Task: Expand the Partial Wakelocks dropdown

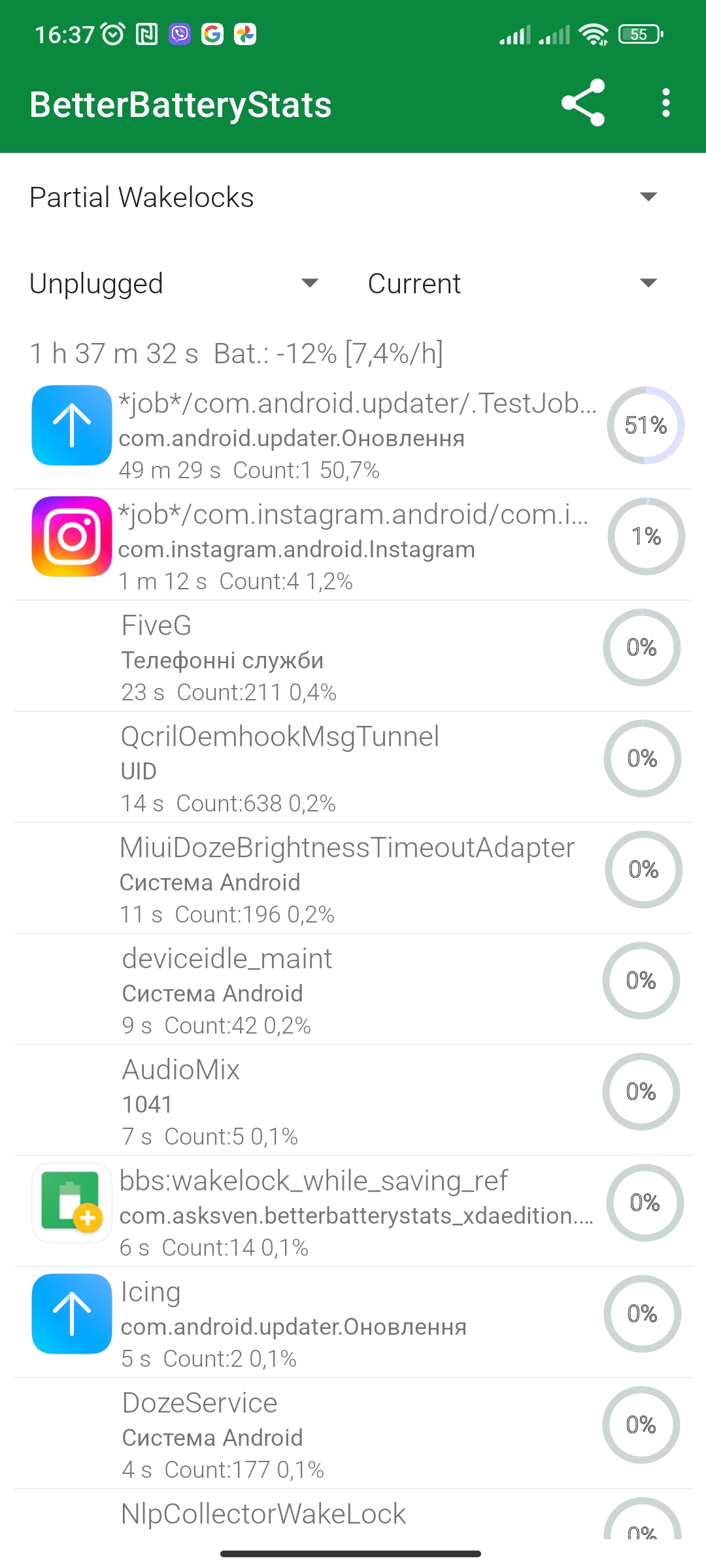Action: [x=353, y=197]
